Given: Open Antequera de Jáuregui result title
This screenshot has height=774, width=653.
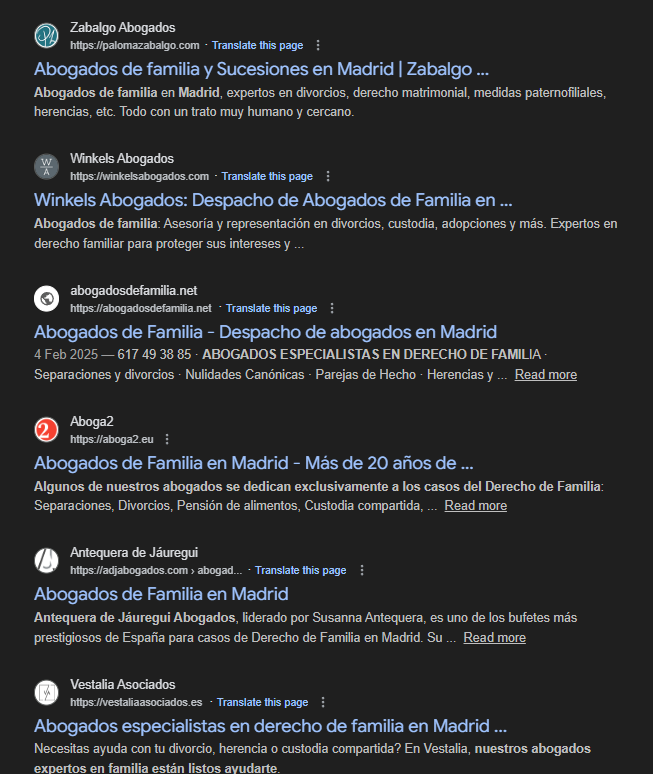Looking at the screenshot, I should pyautogui.click(x=161, y=594).
